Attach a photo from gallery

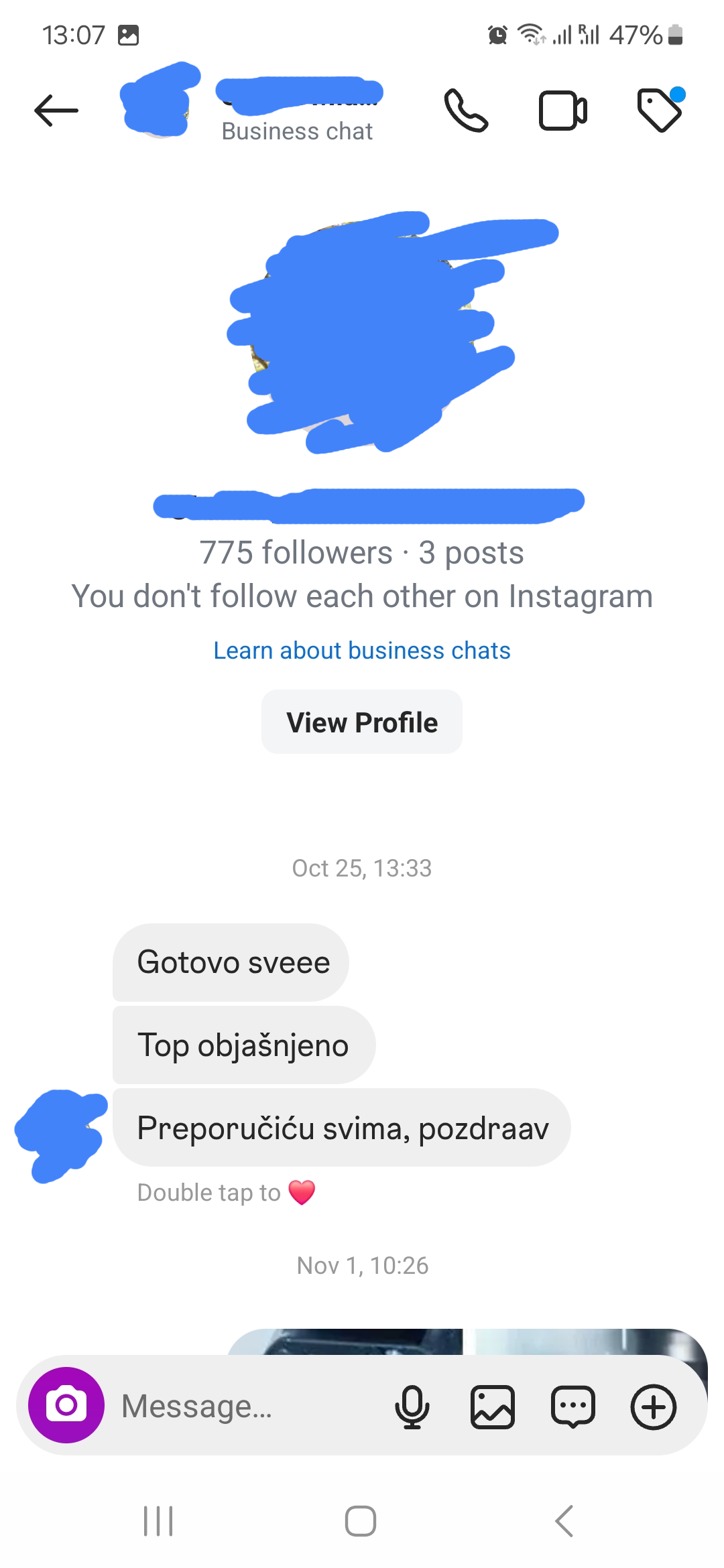click(x=493, y=1407)
